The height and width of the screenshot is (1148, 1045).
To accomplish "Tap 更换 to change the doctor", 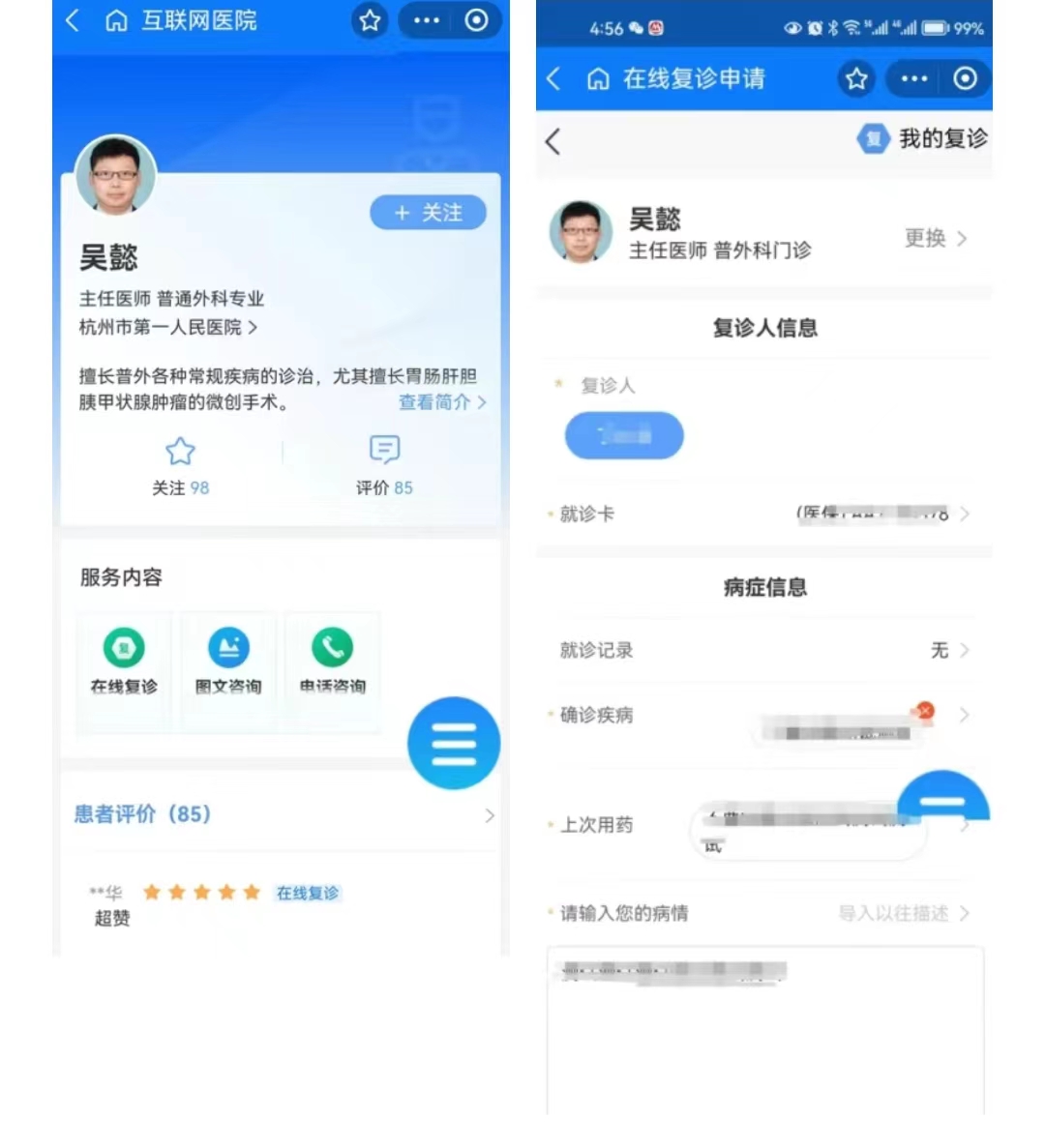I will point(936,238).
